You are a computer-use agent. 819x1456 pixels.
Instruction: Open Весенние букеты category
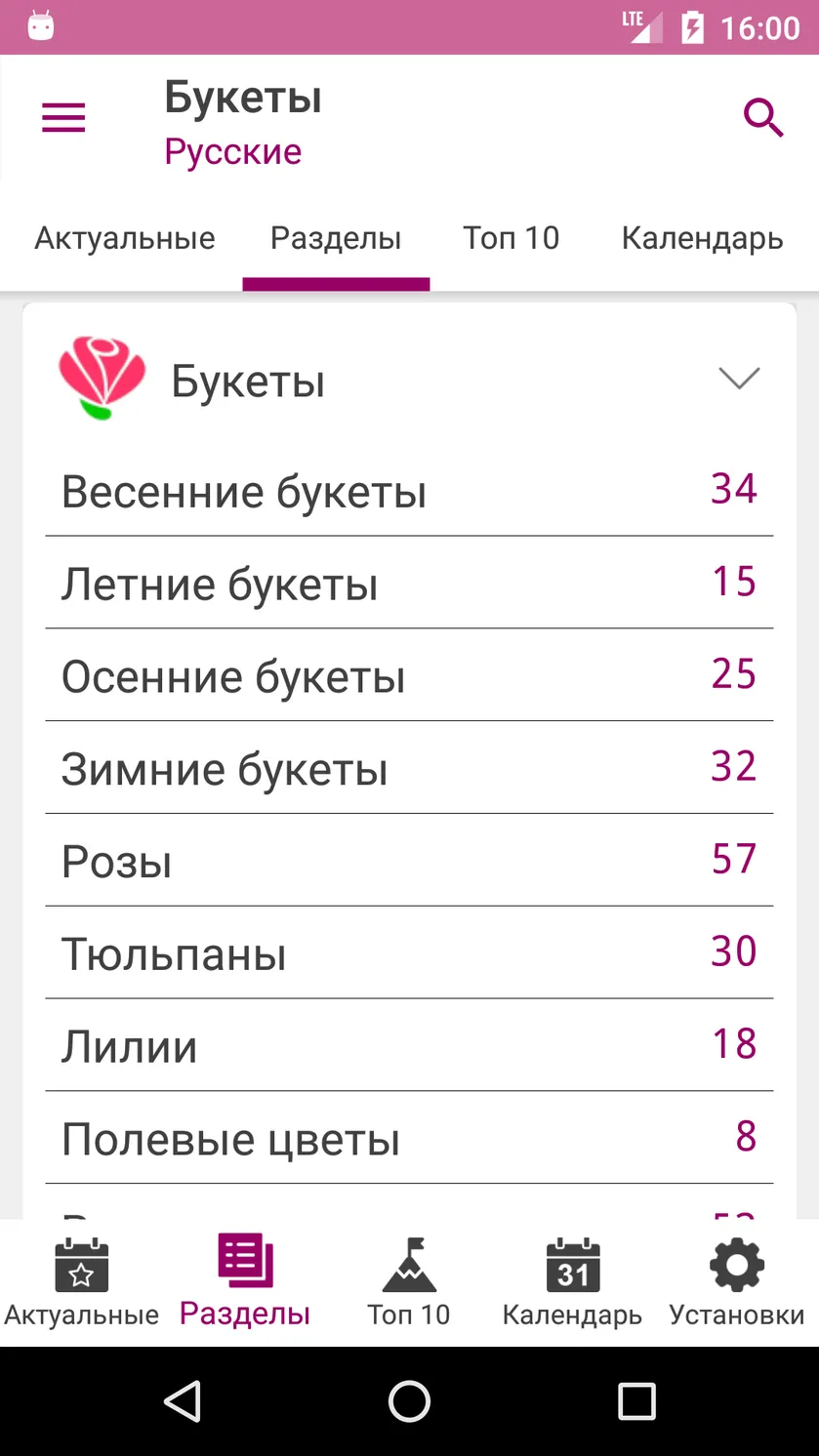click(409, 490)
